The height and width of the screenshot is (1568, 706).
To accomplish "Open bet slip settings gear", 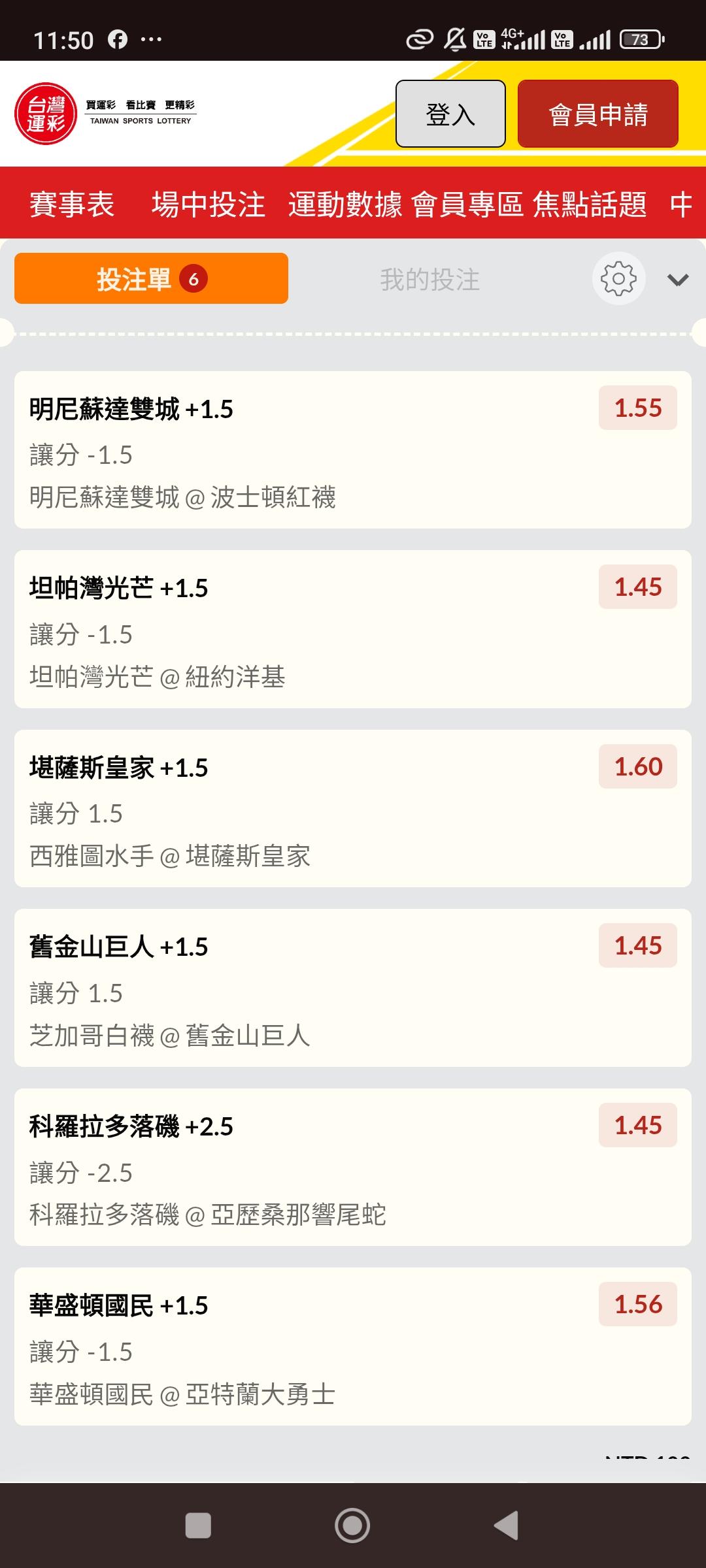I will click(x=618, y=278).
